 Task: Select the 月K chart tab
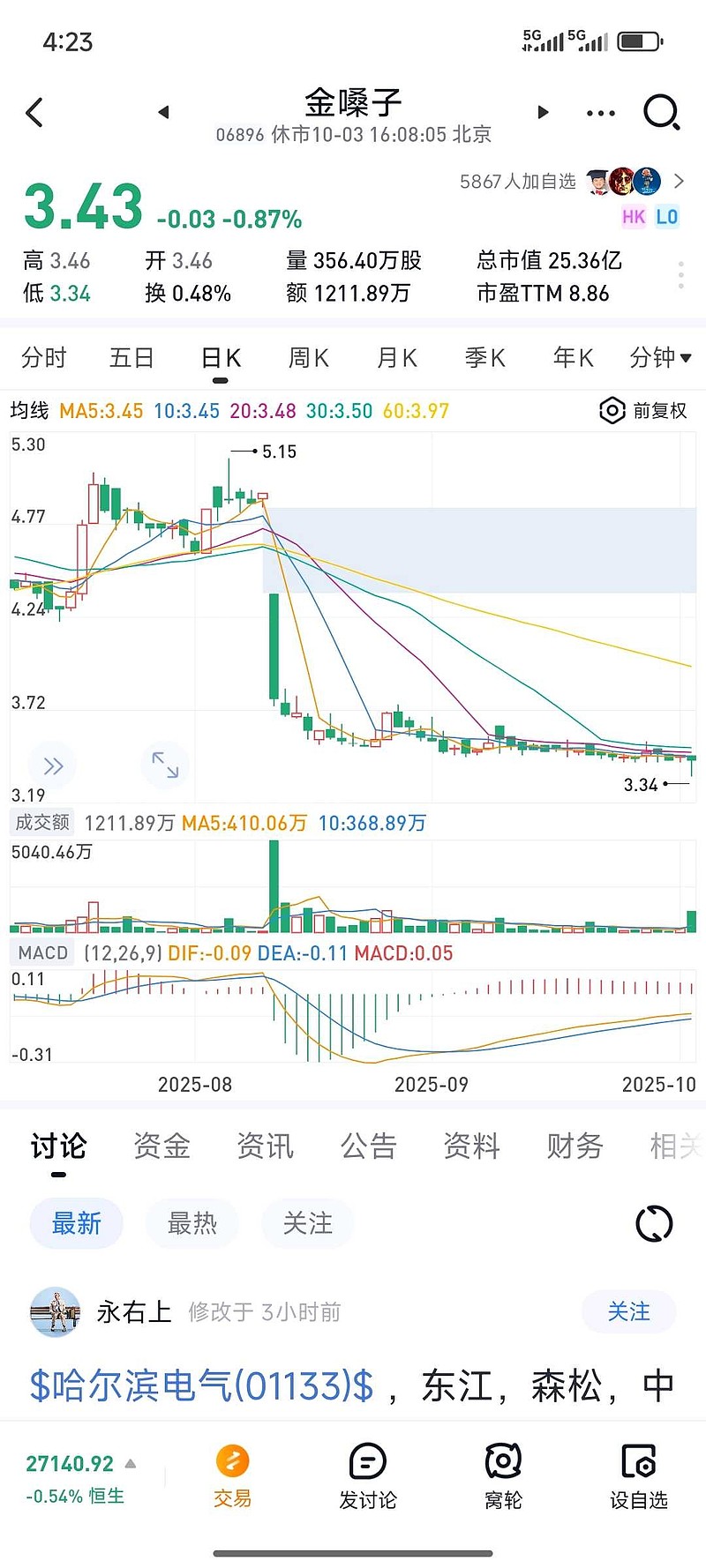(397, 358)
